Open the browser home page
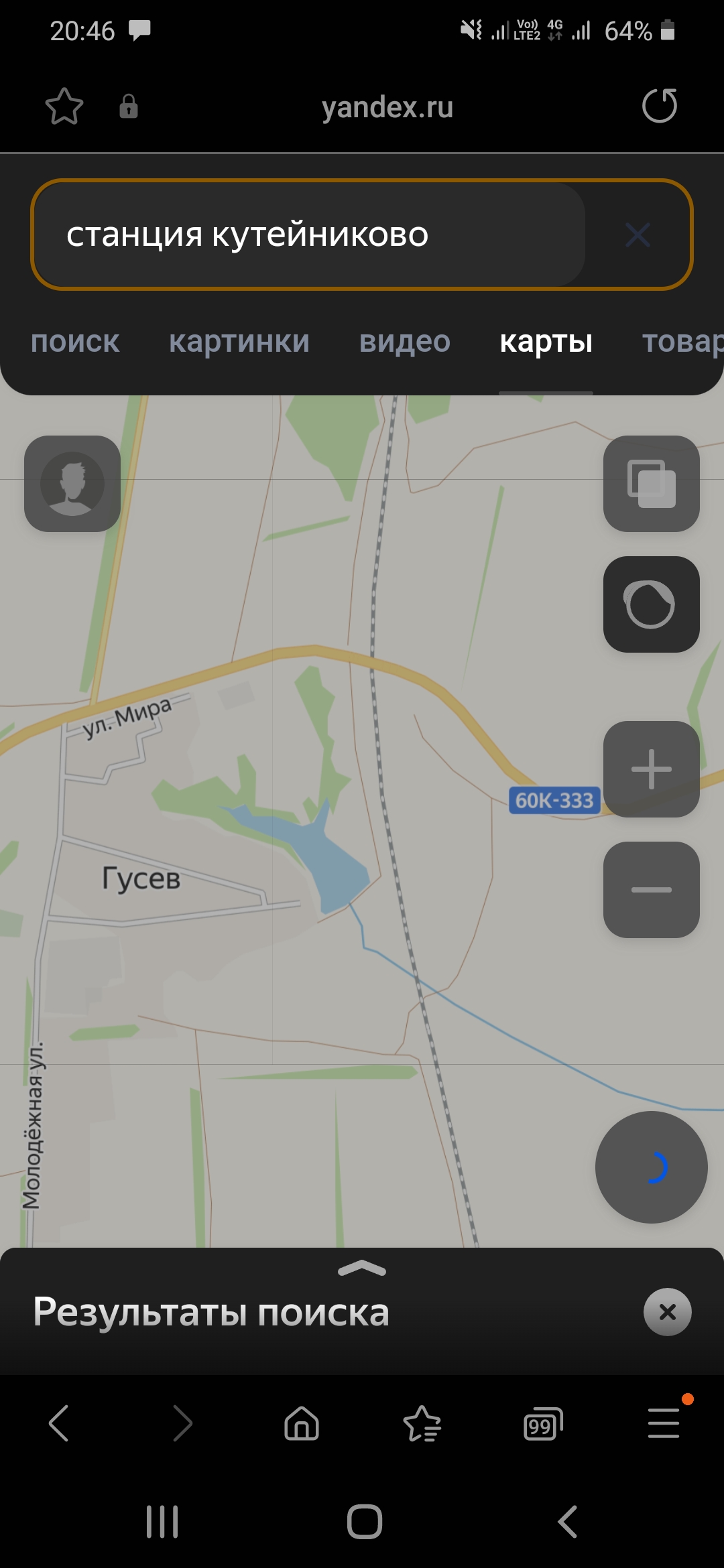724x1568 pixels. pos(302,1423)
